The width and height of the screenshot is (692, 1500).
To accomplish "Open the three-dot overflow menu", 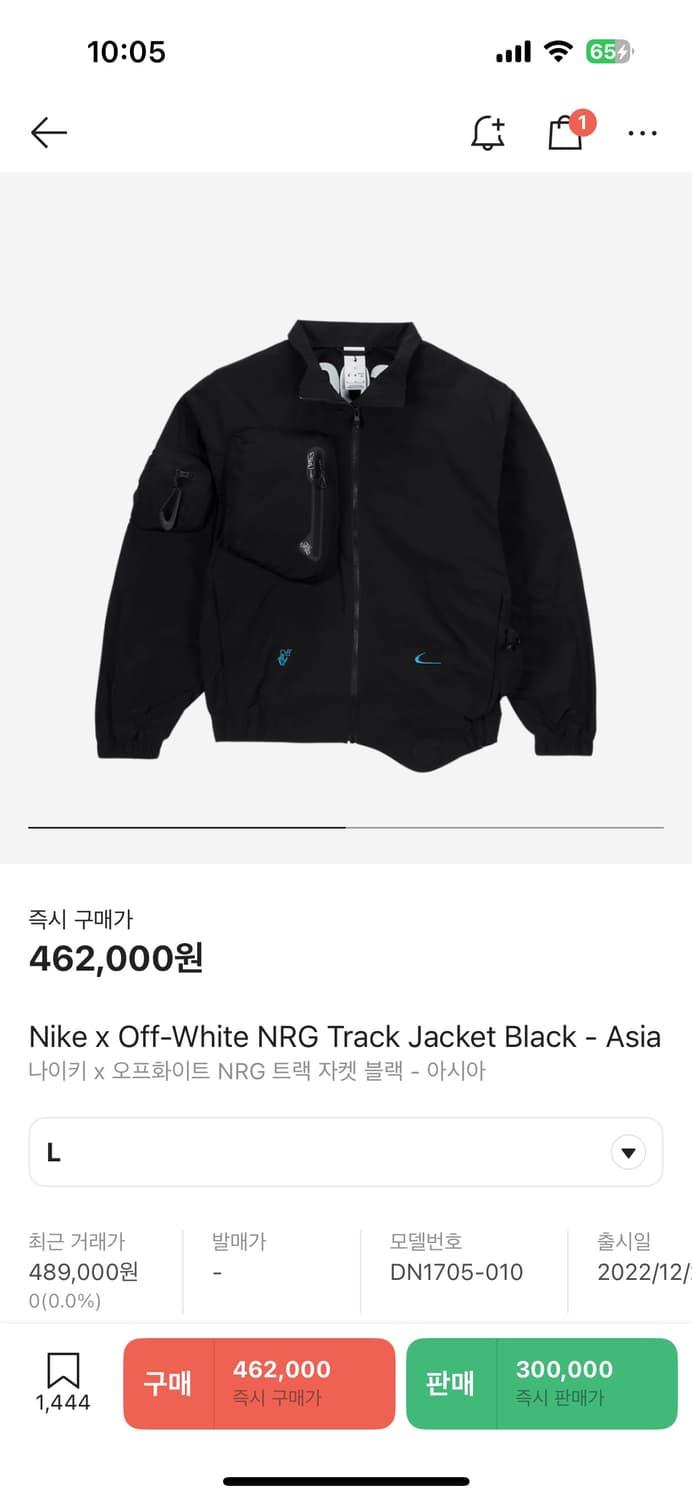I will (642, 133).
